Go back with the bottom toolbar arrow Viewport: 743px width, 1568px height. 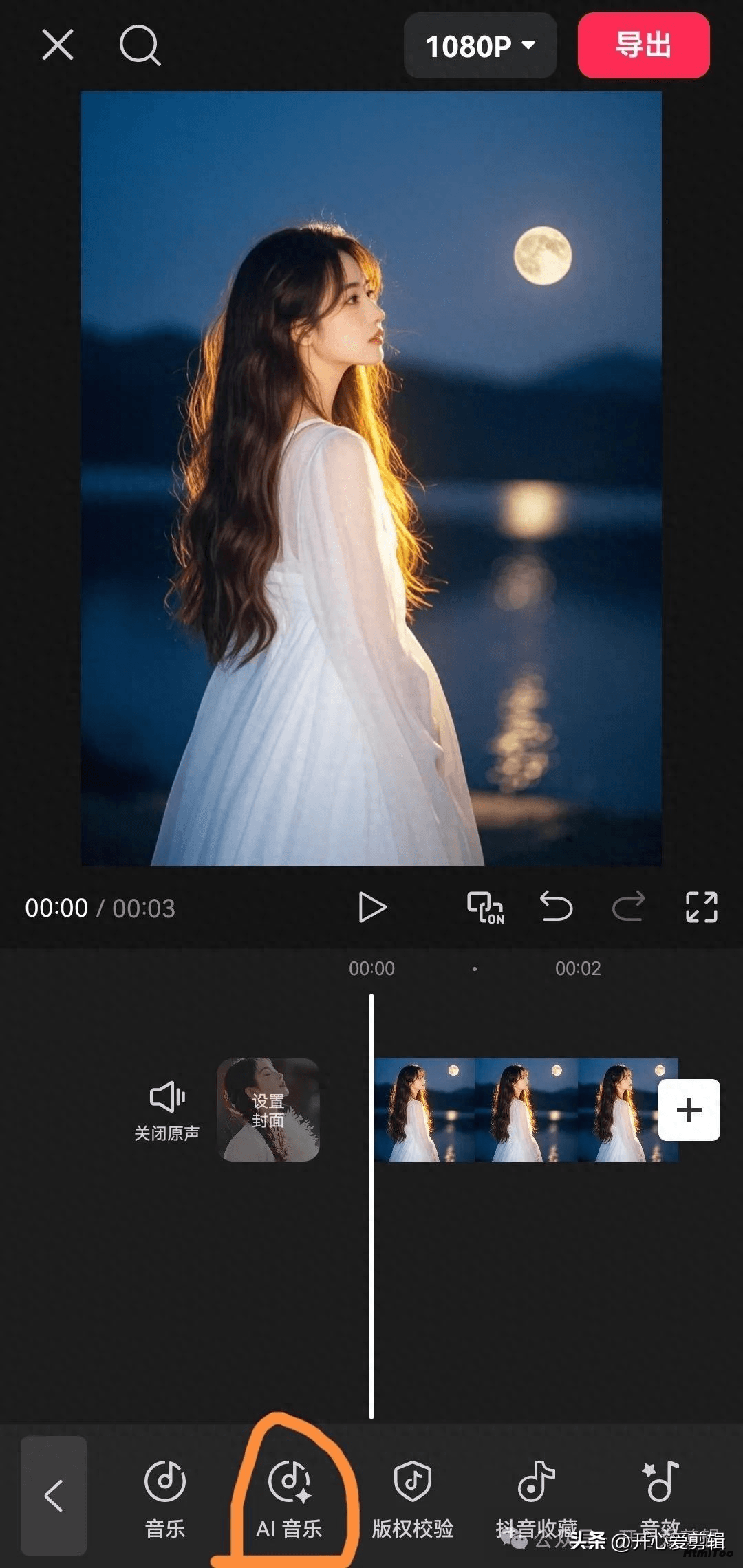[x=54, y=1495]
